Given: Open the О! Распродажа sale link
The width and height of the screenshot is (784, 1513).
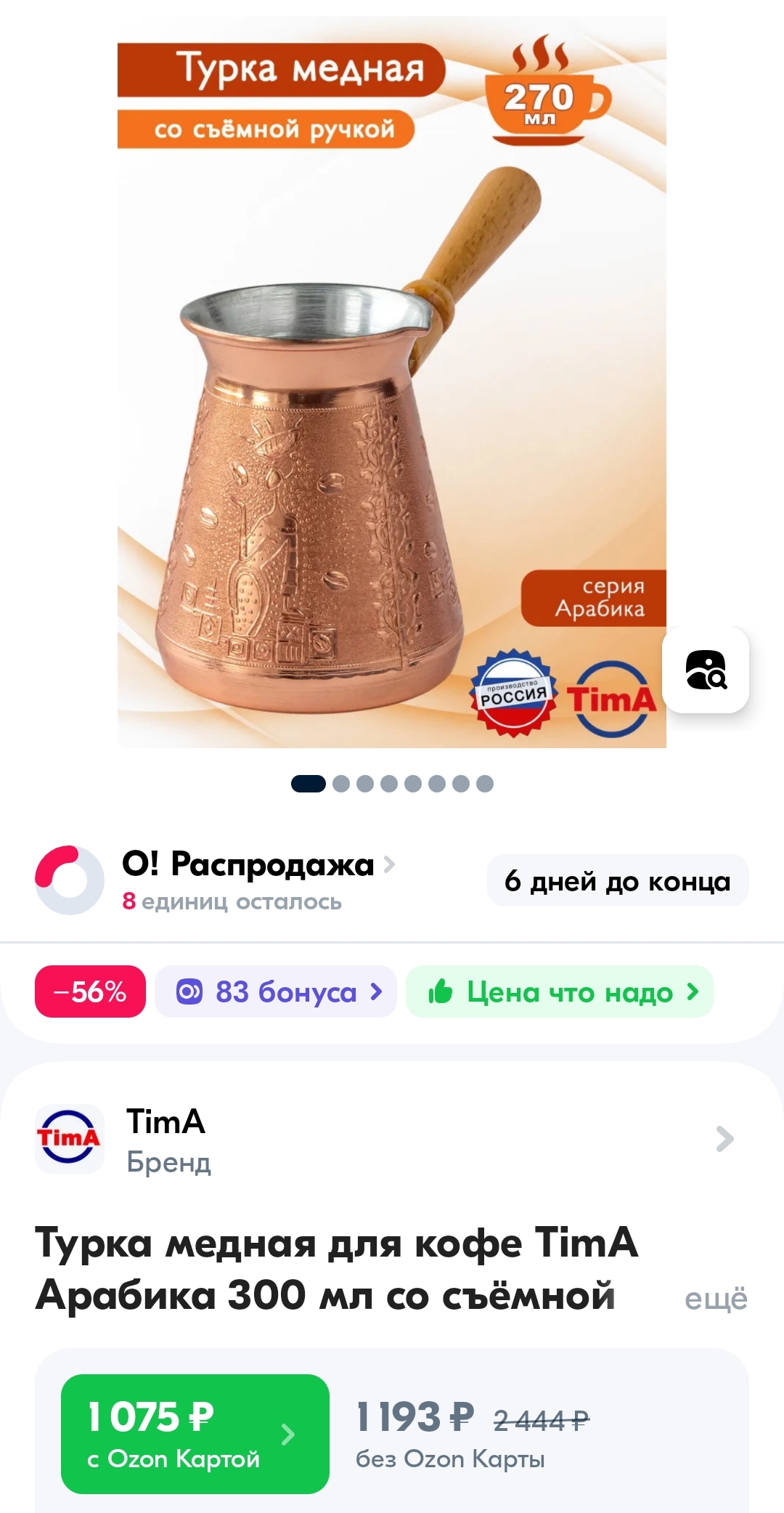Looking at the screenshot, I should point(258,864).
